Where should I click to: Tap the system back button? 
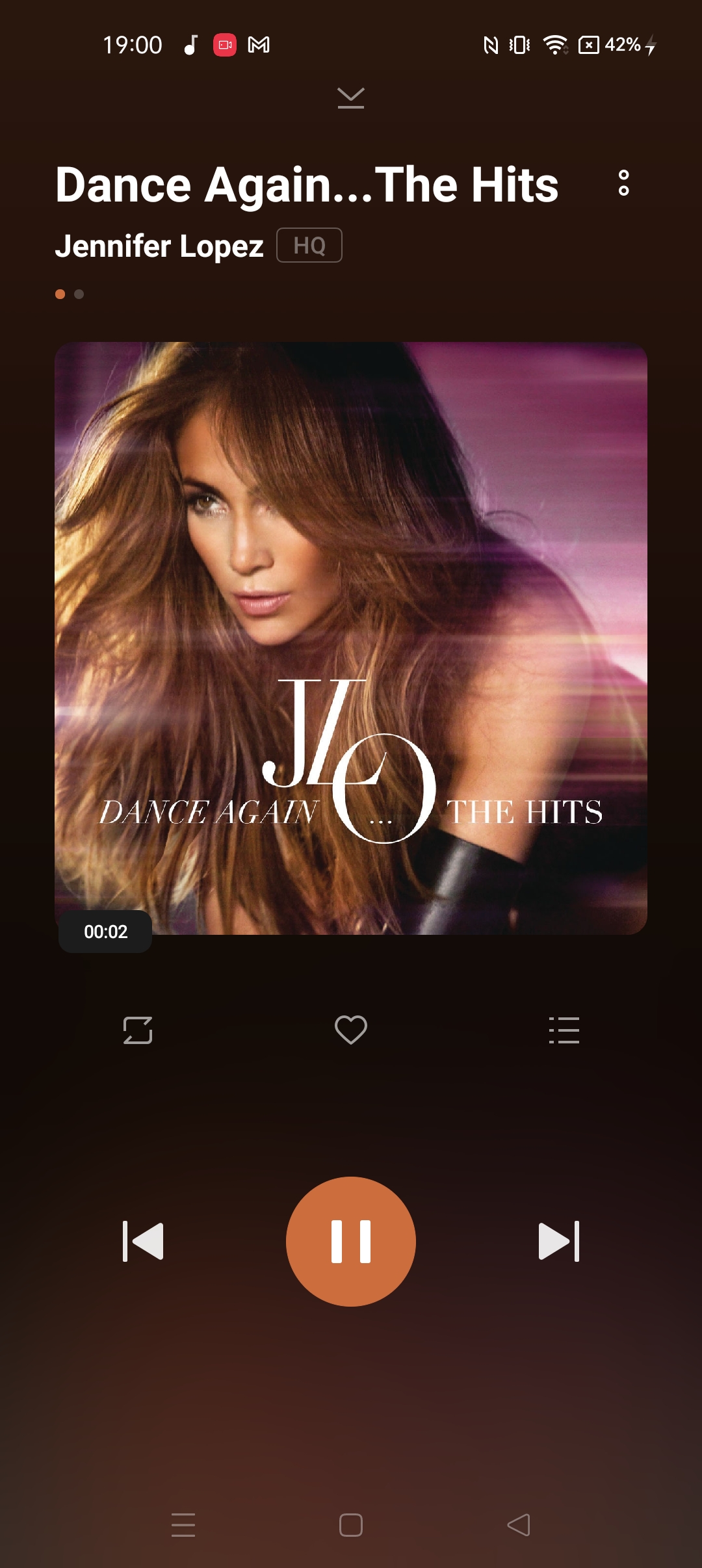pos(519,1525)
